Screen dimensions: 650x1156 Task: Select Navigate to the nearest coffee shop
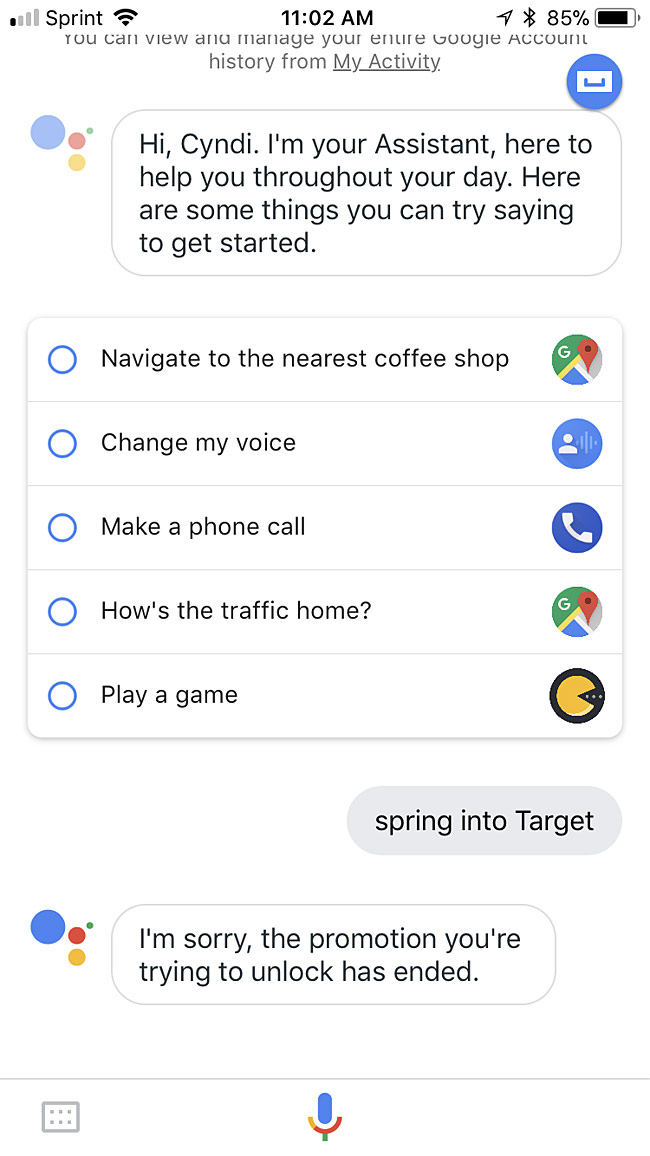pyautogui.click(x=304, y=359)
